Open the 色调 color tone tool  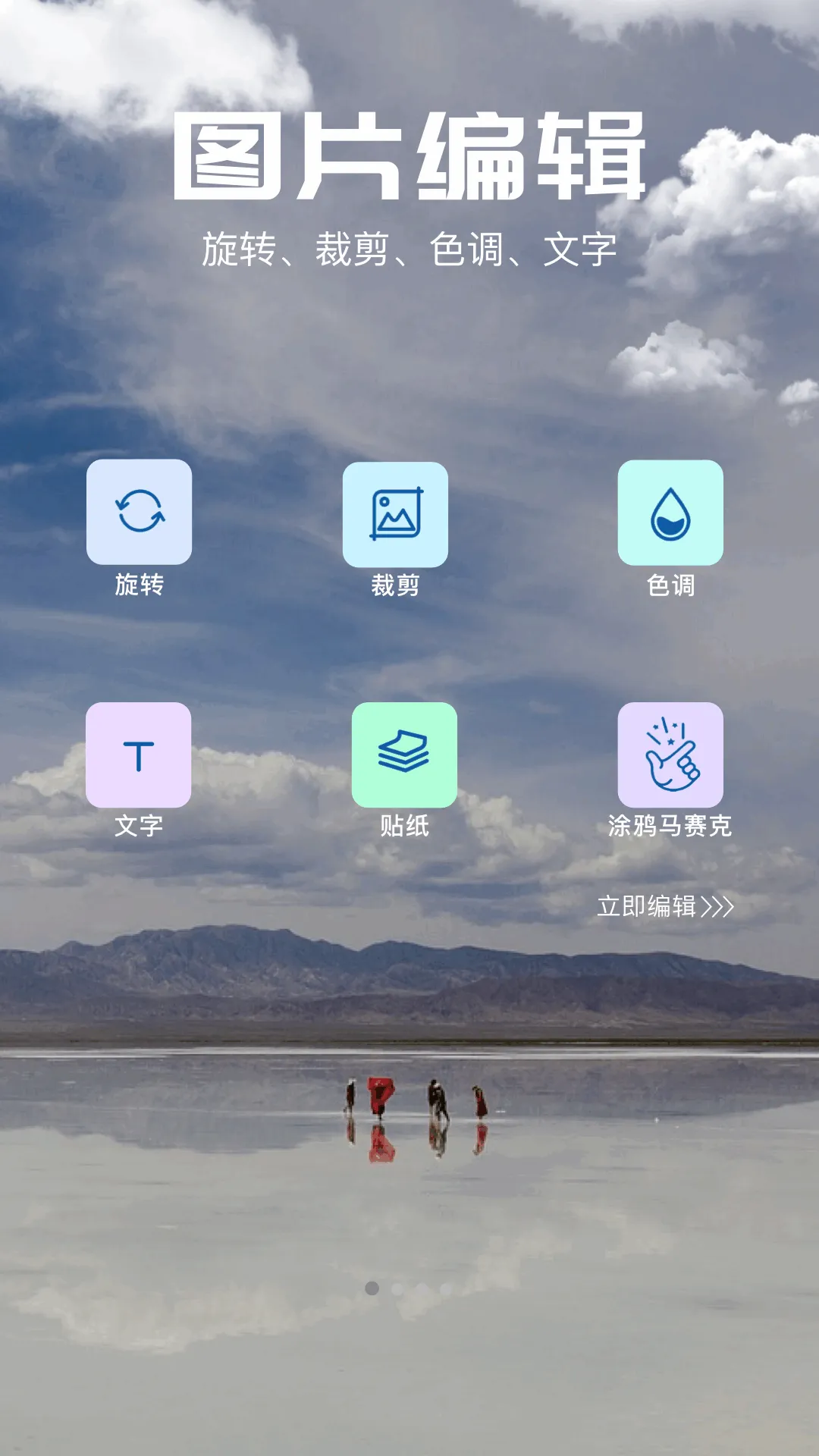click(x=670, y=513)
